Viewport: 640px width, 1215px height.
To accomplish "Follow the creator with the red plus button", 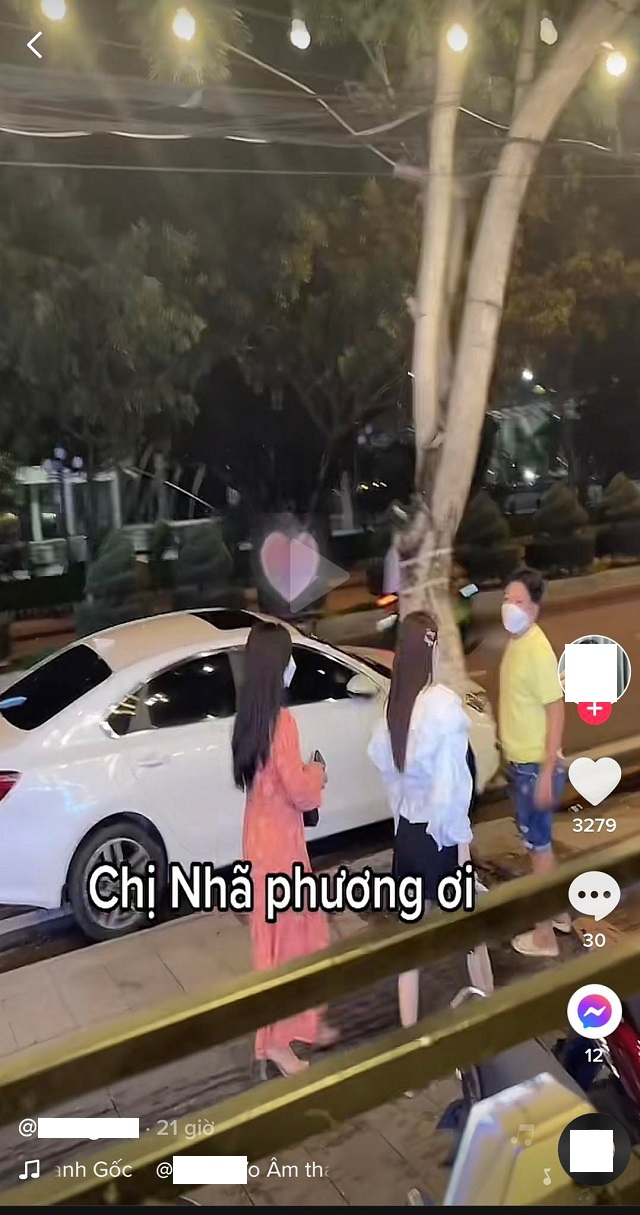I will (x=594, y=709).
